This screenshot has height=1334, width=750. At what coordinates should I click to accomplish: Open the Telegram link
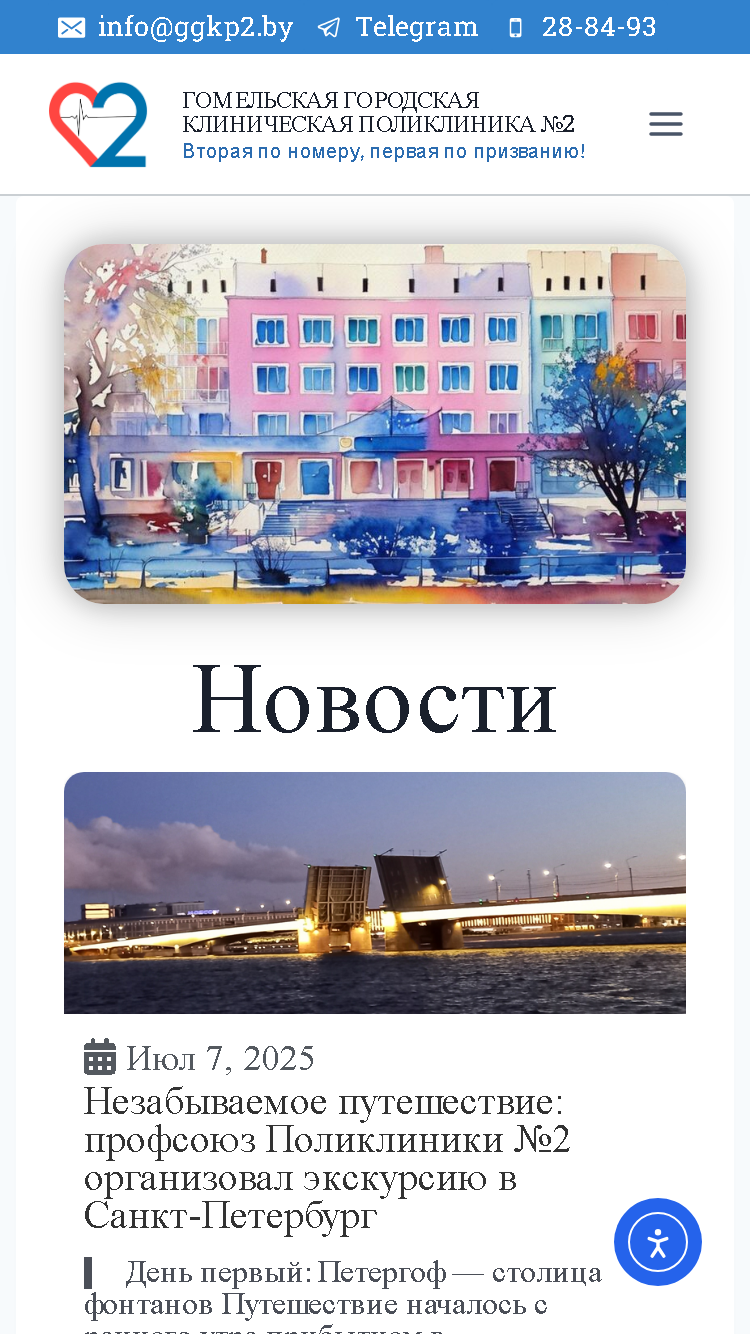click(x=398, y=27)
